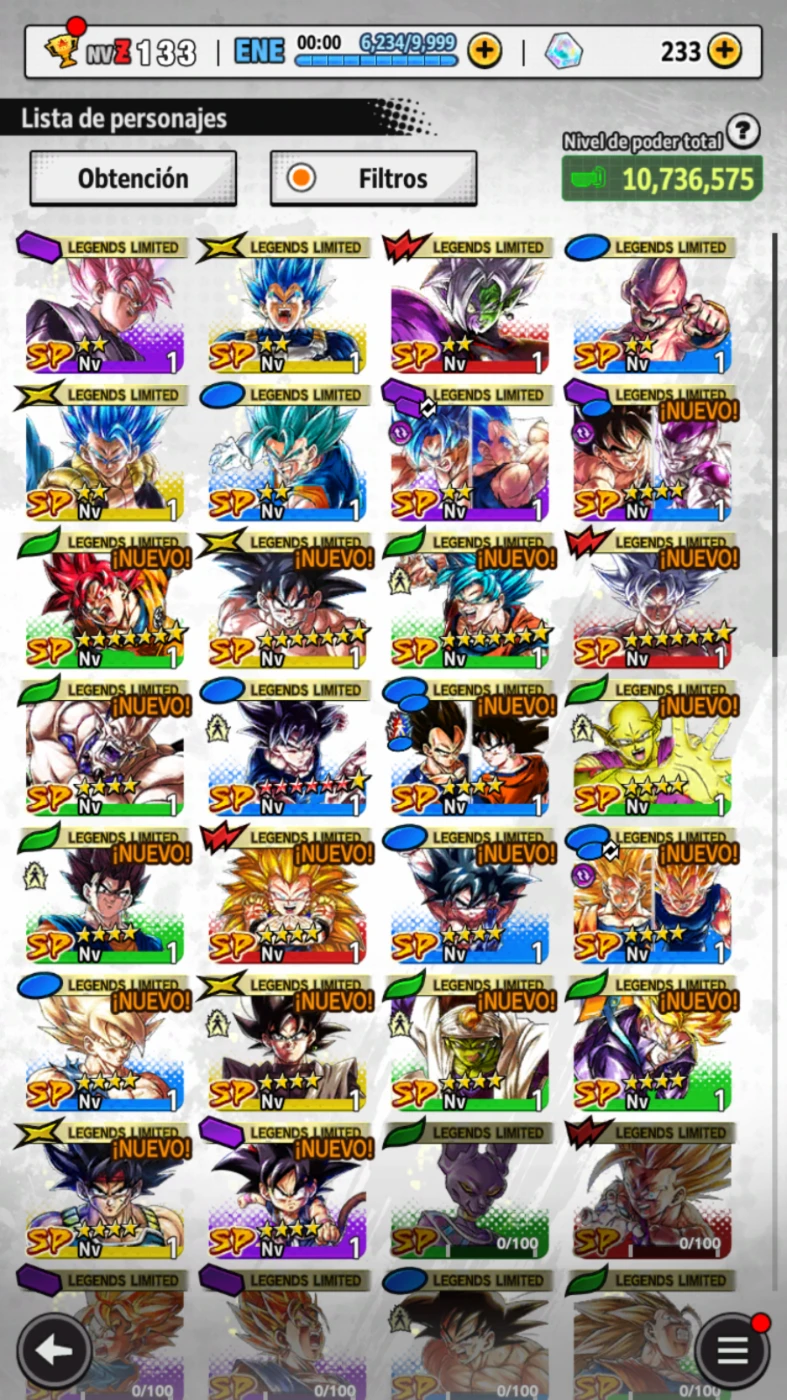
Task: Open the Filtros filter options
Action: 373,179
